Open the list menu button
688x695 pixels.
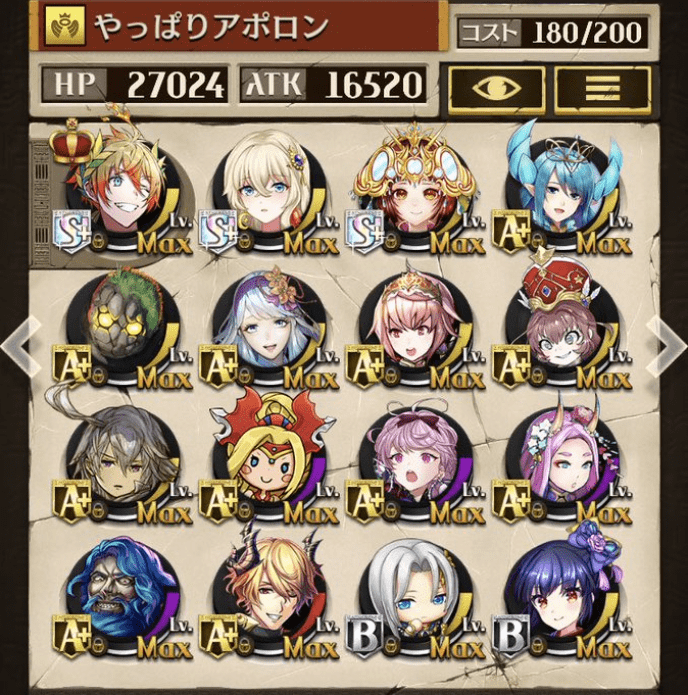(x=601, y=89)
